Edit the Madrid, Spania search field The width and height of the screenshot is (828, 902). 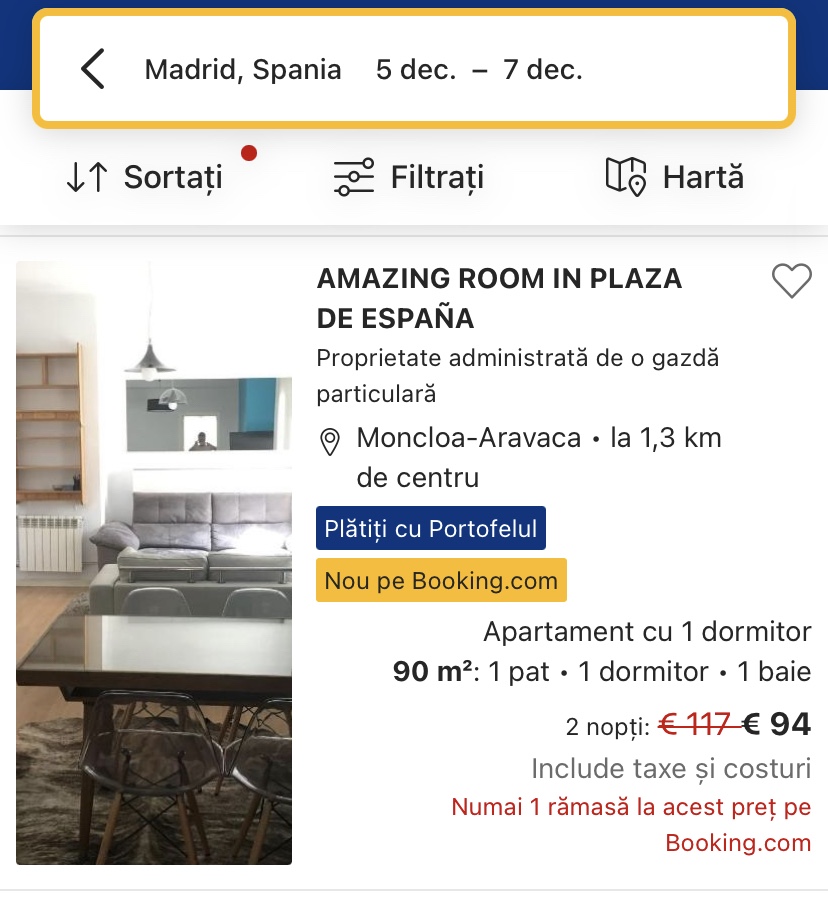click(243, 70)
